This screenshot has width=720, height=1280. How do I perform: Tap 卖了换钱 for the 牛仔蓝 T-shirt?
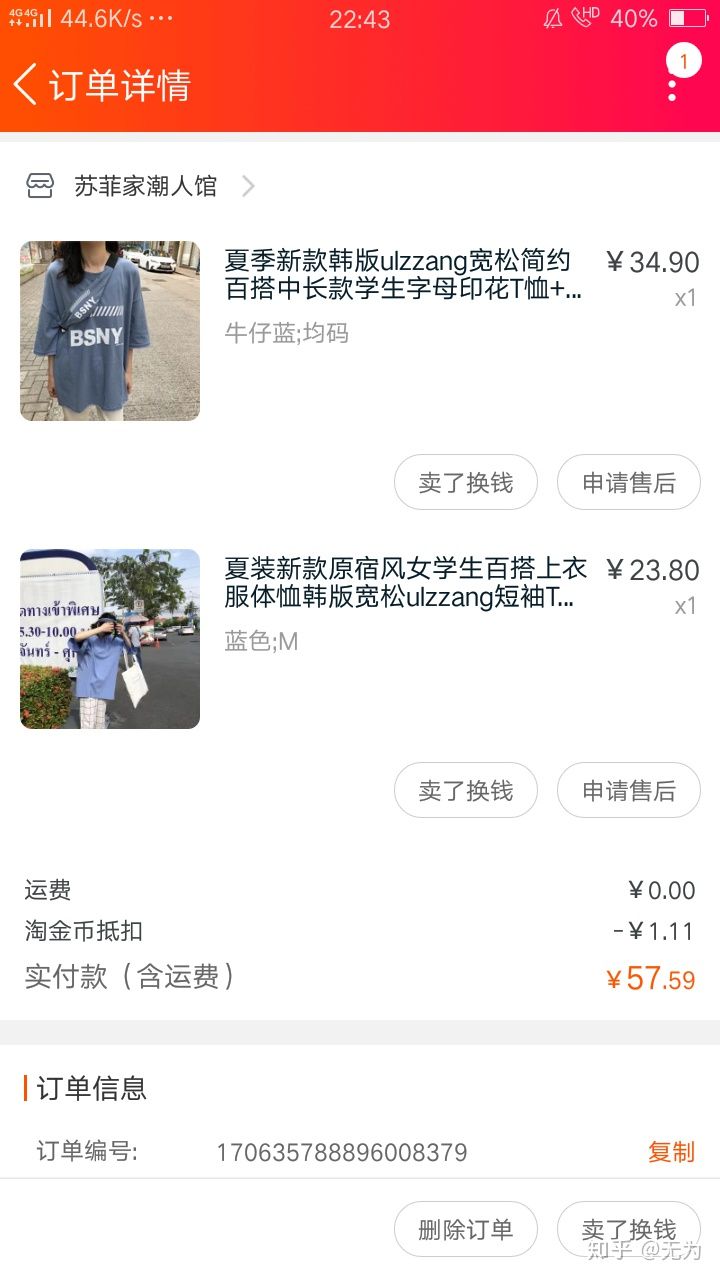466,483
